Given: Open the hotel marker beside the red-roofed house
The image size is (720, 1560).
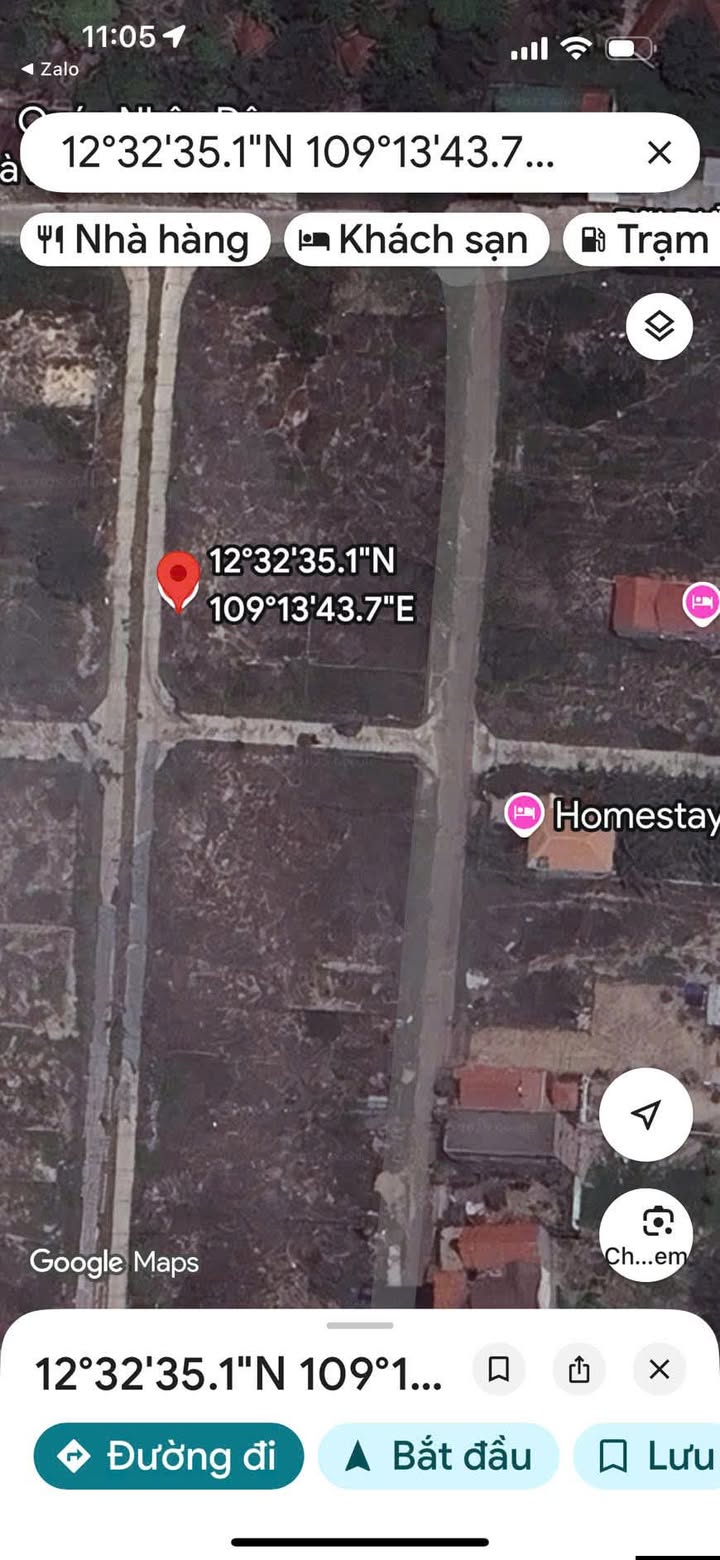Looking at the screenshot, I should point(701,602).
